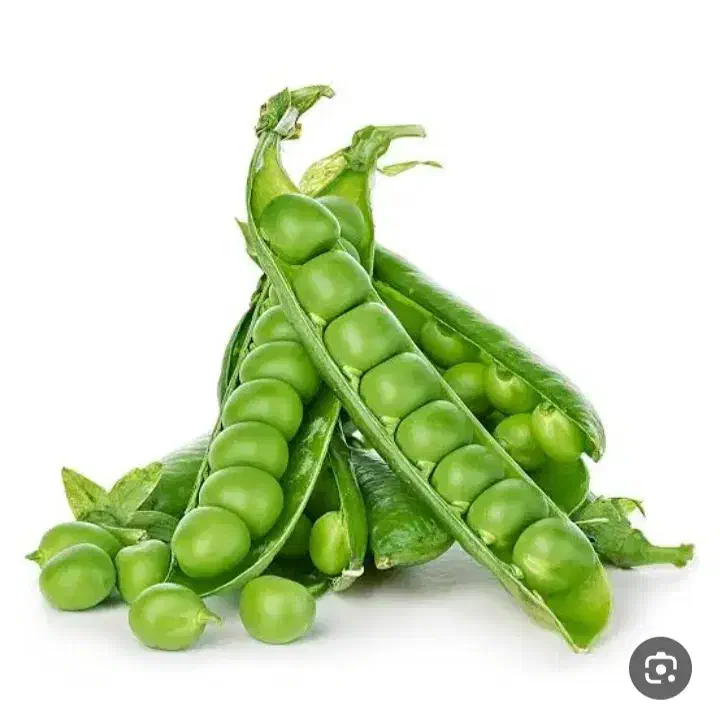Open visual search with the lens icon
This screenshot has height=714, width=720.
click(x=660, y=668)
